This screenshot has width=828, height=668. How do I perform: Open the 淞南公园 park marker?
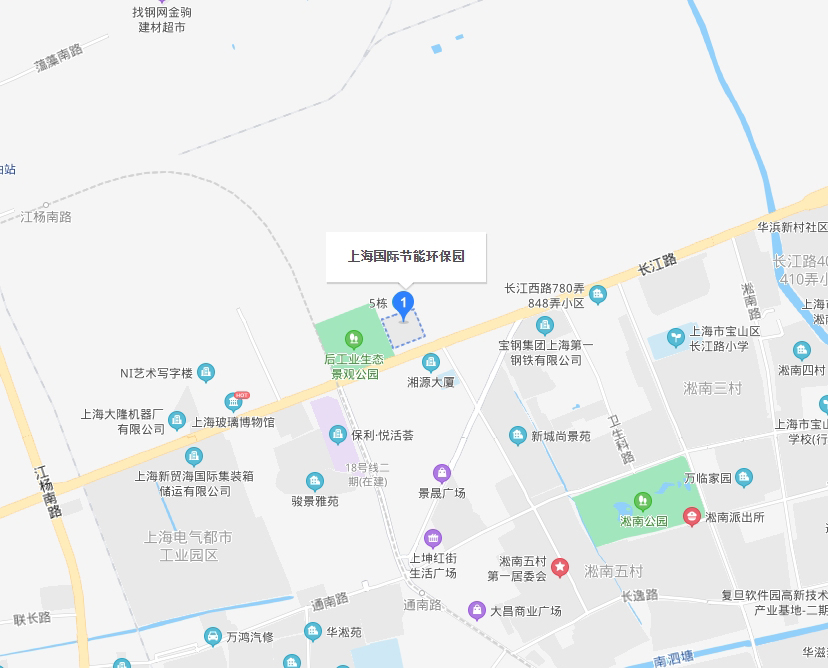pyautogui.click(x=643, y=501)
